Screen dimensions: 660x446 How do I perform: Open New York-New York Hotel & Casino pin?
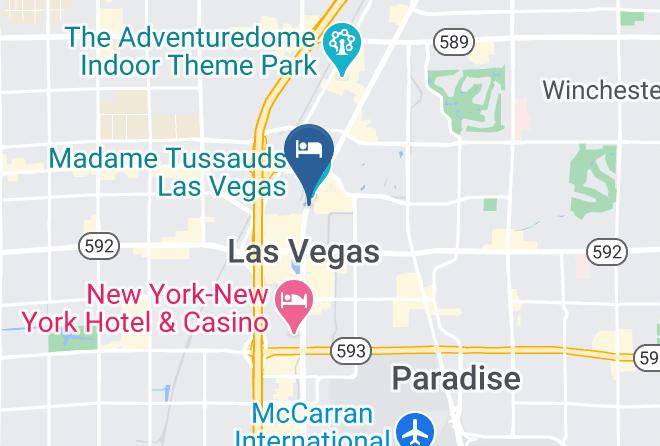pos(294,306)
